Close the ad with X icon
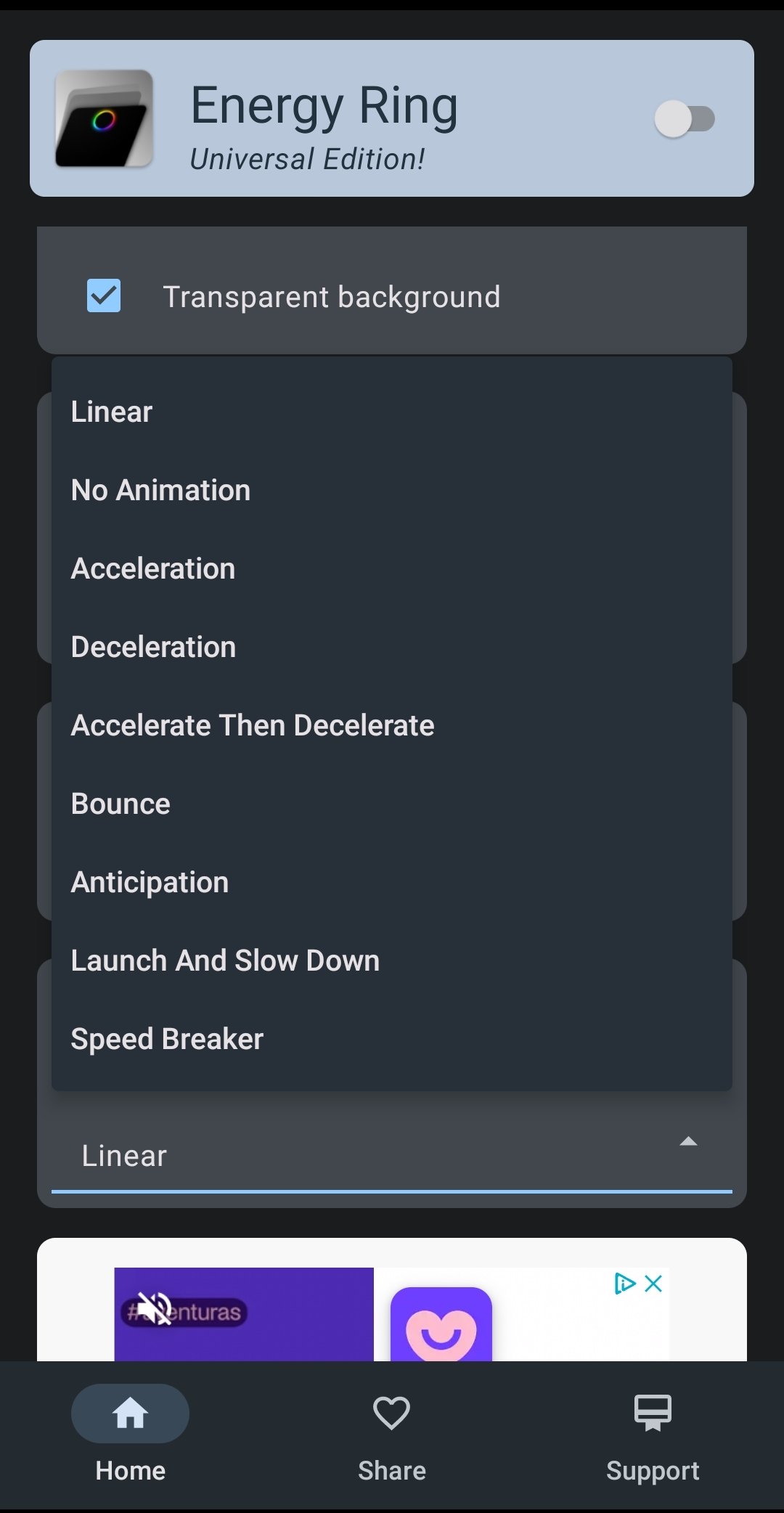Screen dimensions: 784x1513 (653, 1284)
